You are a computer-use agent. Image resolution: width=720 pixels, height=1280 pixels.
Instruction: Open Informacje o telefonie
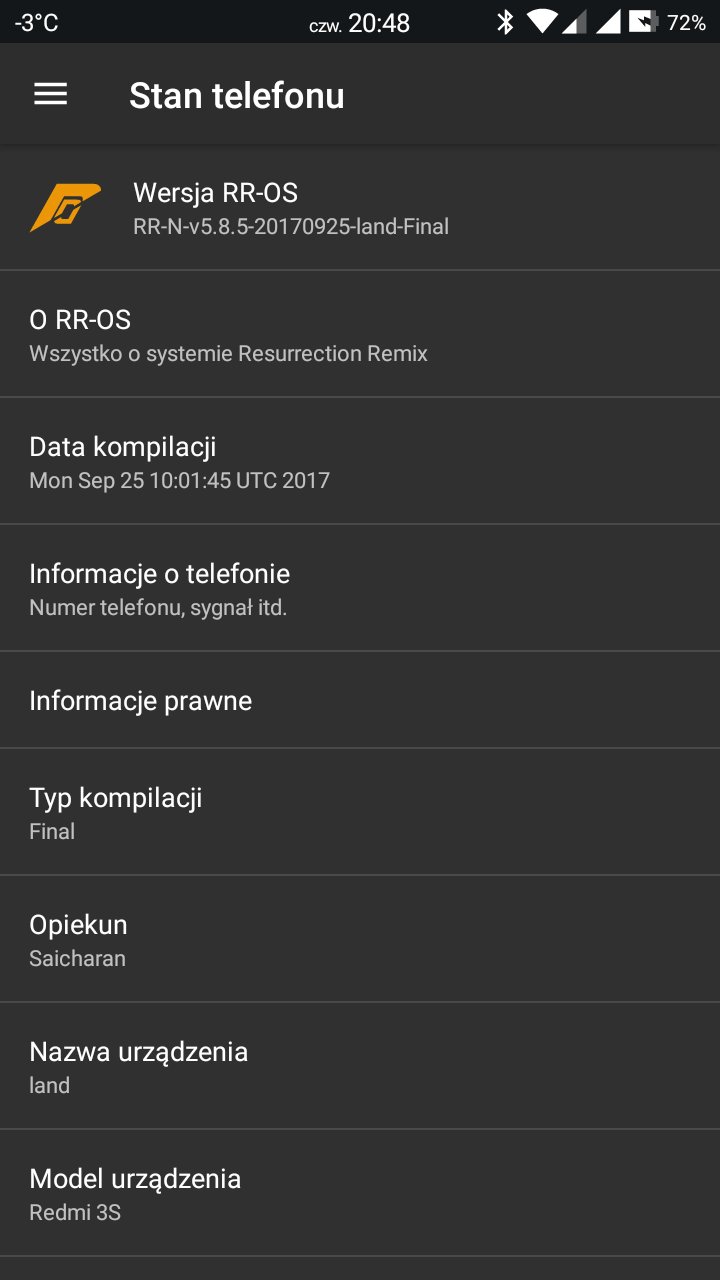click(x=360, y=588)
